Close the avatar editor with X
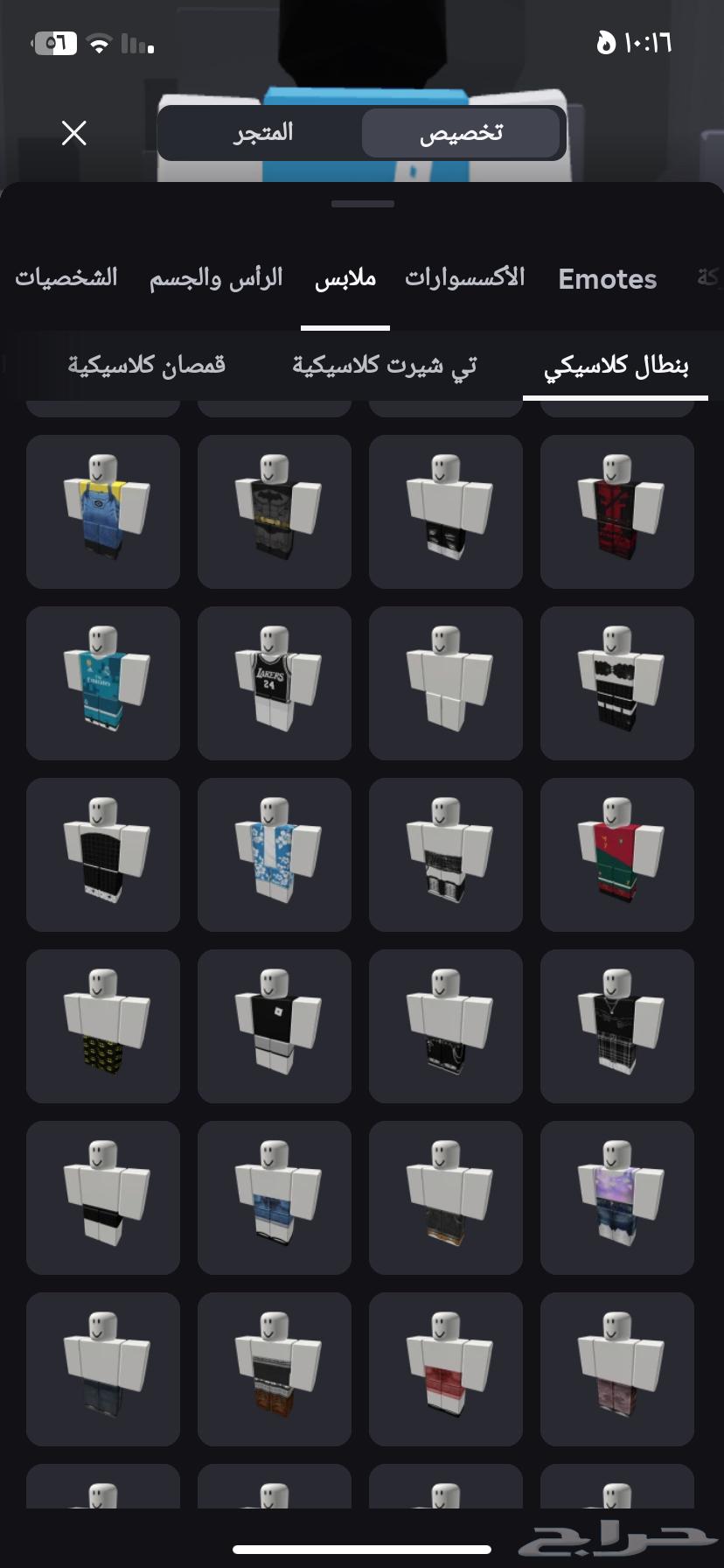This screenshot has width=724, height=1568. (x=74, y=133)
